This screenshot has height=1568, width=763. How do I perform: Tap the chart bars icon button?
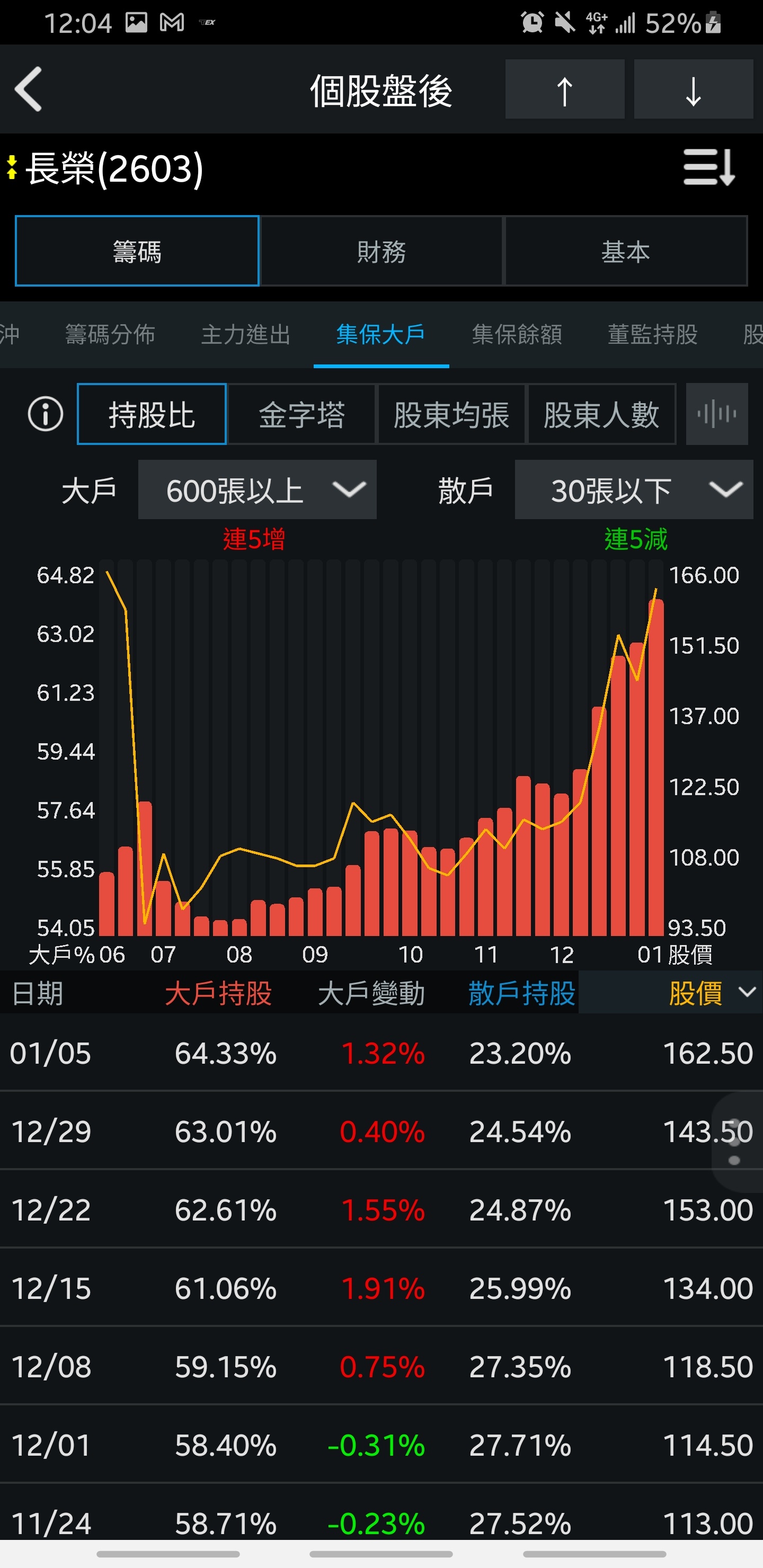(x=717, y=414)
